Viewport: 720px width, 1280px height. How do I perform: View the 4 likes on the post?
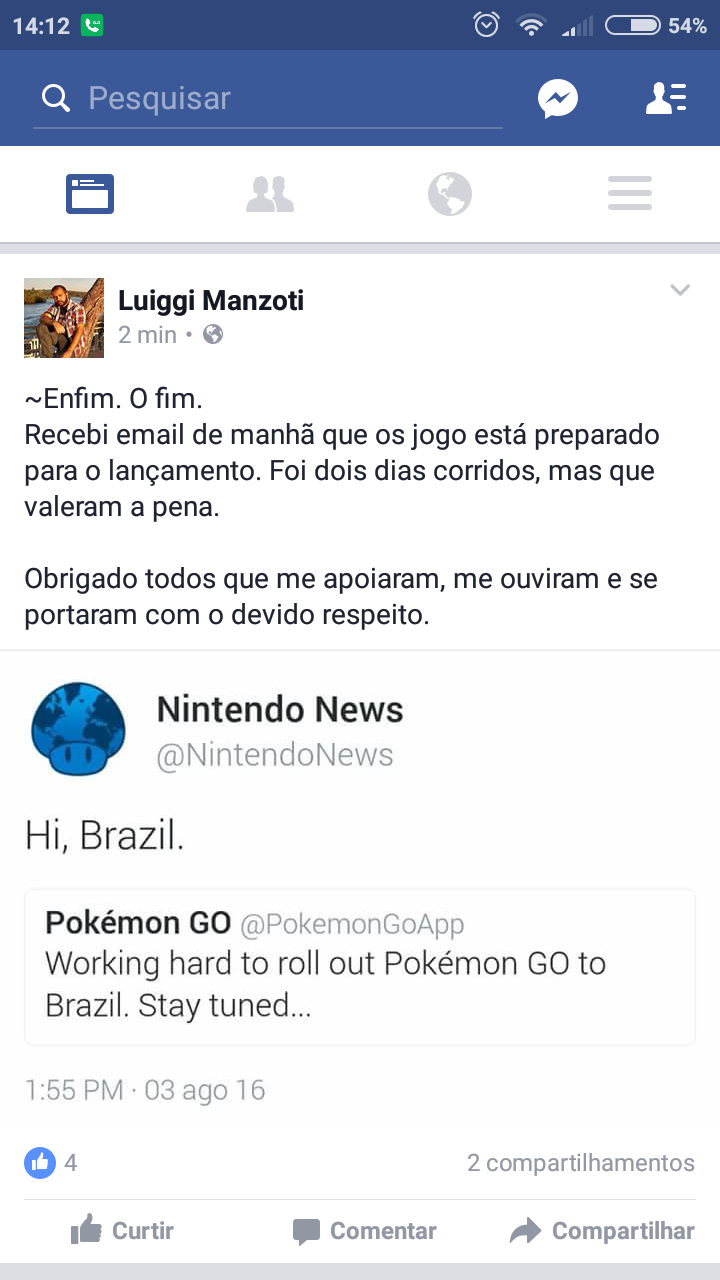click(x=51, y=1162)
